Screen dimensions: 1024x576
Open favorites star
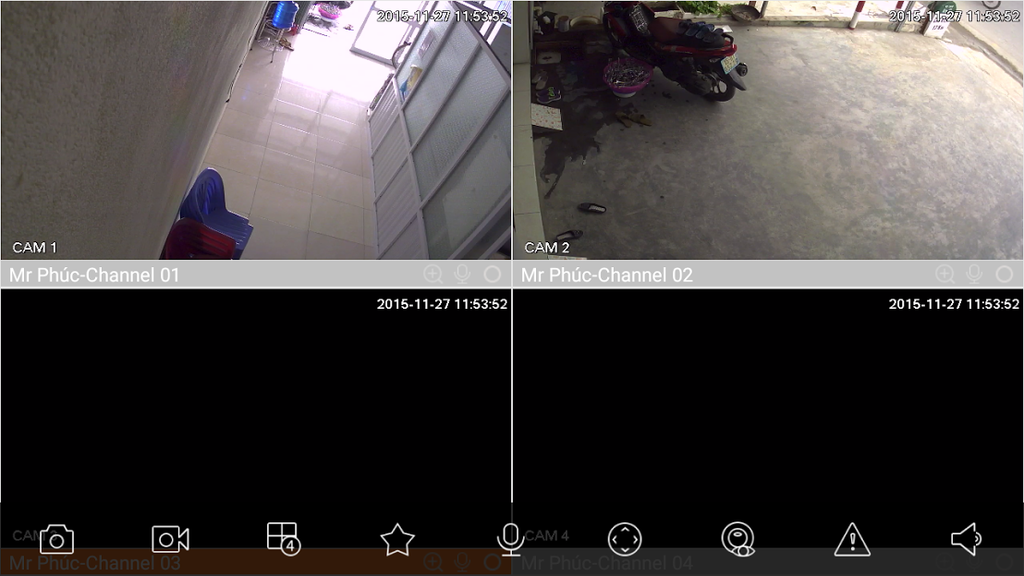397,540
